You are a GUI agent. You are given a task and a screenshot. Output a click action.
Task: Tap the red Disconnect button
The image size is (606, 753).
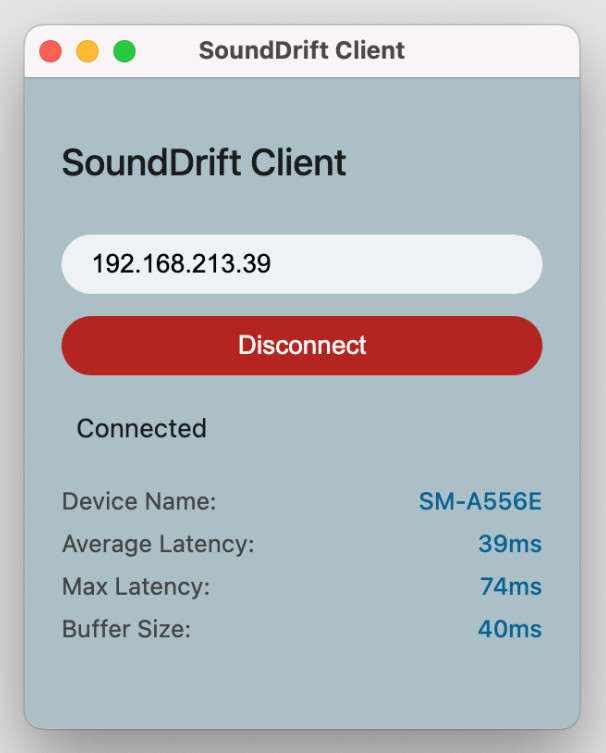302,346
